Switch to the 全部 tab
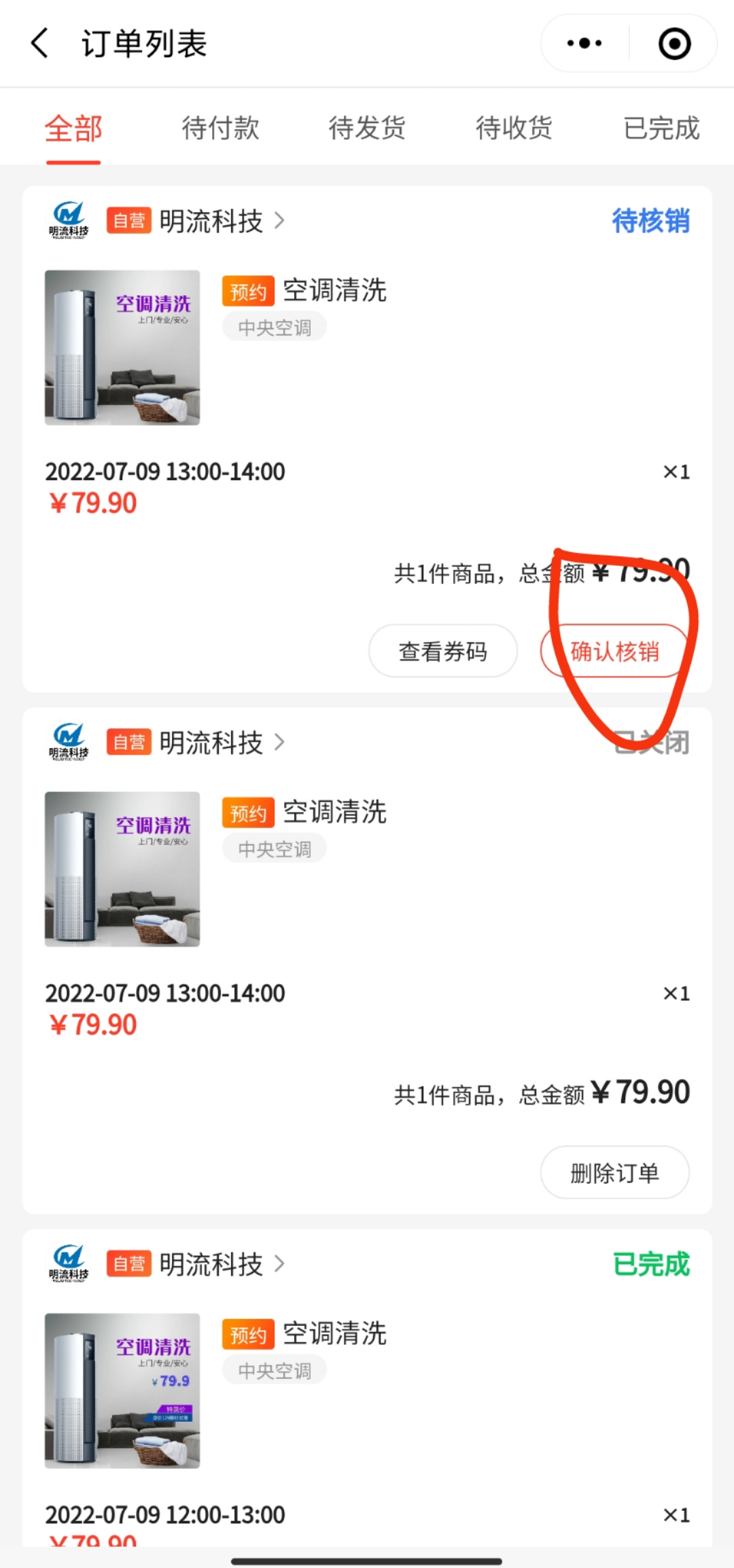 coord(73,129)
